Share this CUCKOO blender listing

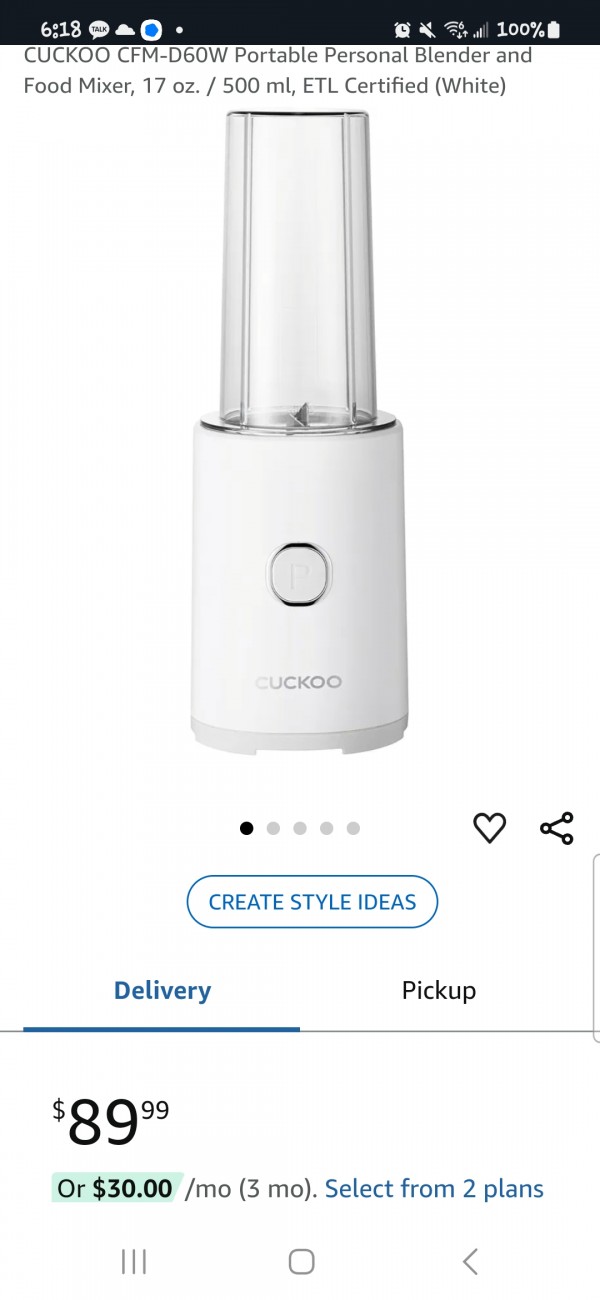click(x=556, y=828)
